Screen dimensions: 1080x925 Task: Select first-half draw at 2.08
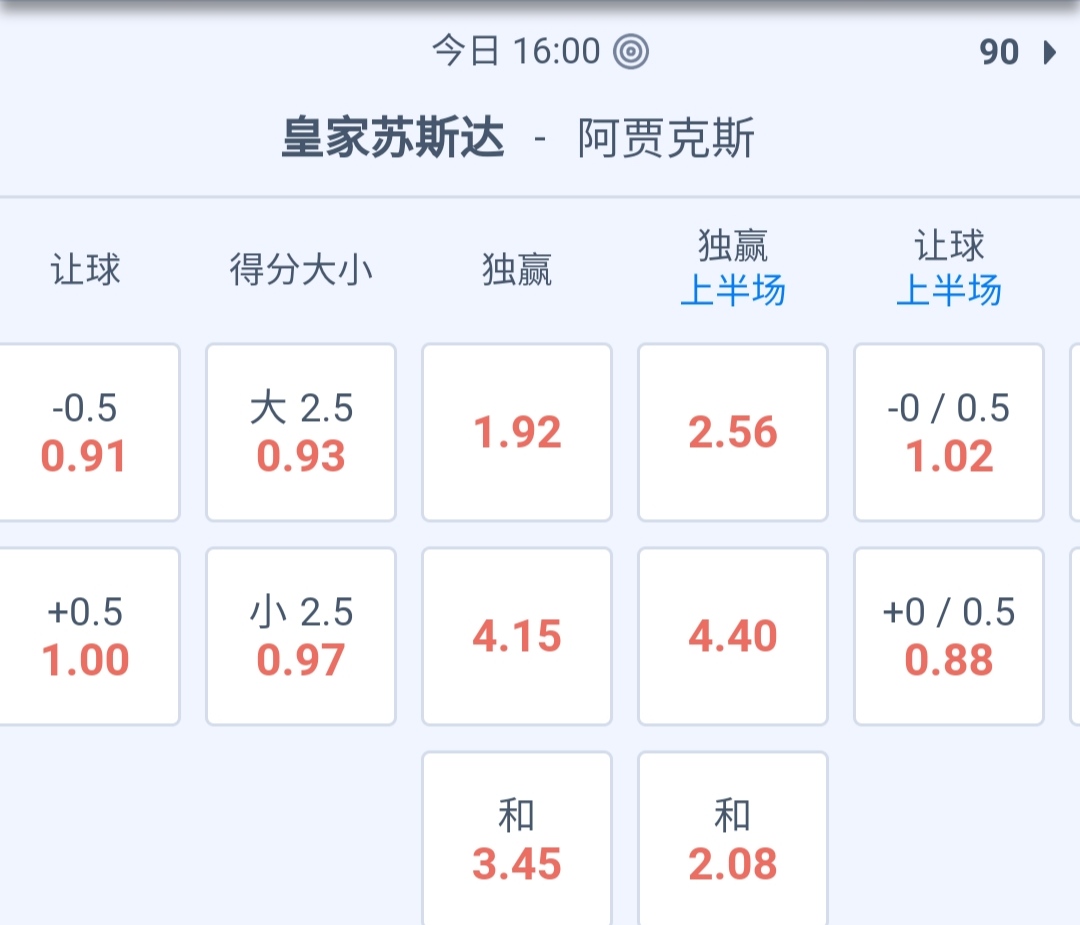coord(733,840)
